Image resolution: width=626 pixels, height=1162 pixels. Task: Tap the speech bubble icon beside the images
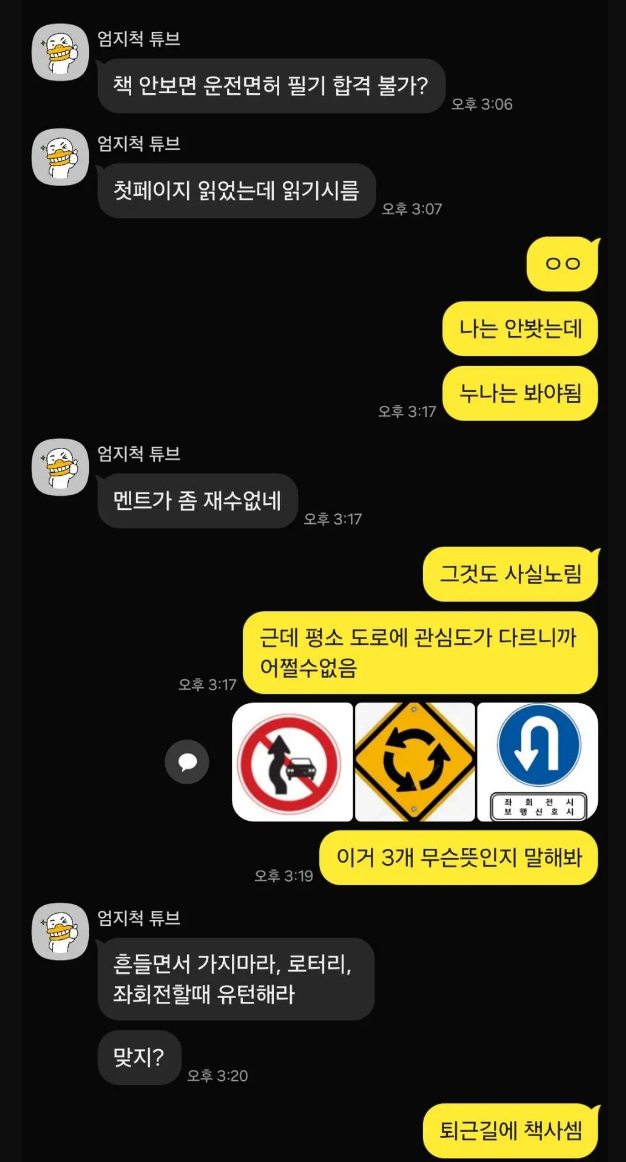pyautogui.click(x=187, y=762)
